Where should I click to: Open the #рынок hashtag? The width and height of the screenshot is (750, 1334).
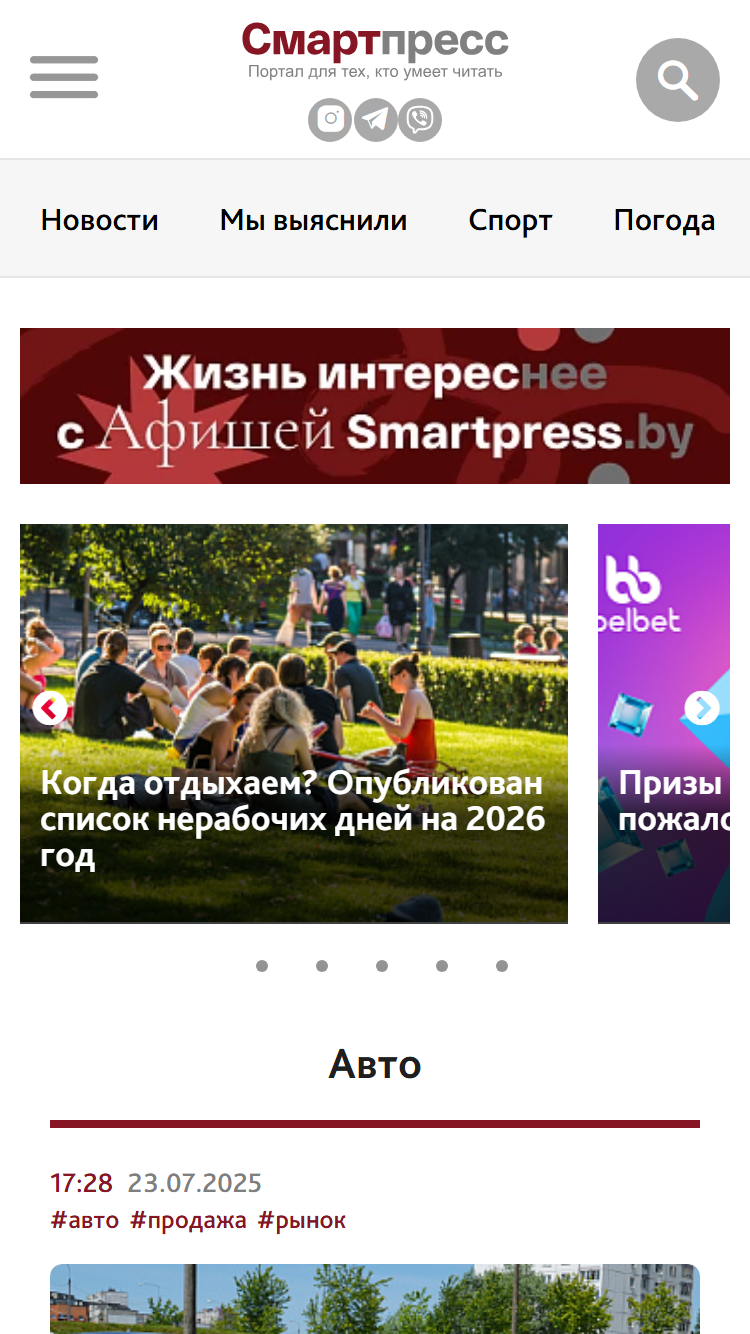coord(302,1220)
